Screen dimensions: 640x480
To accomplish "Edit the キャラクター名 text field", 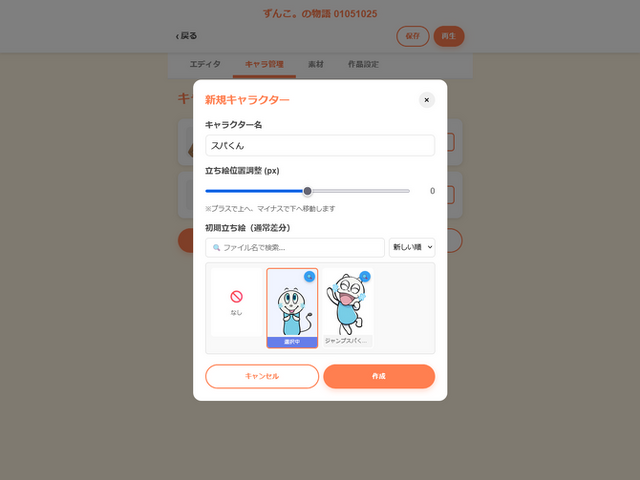I will coord(320,146).
